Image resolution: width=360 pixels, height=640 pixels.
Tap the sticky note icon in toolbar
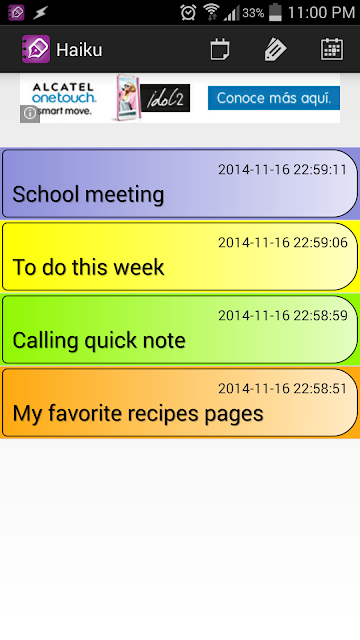pos(220,49)
